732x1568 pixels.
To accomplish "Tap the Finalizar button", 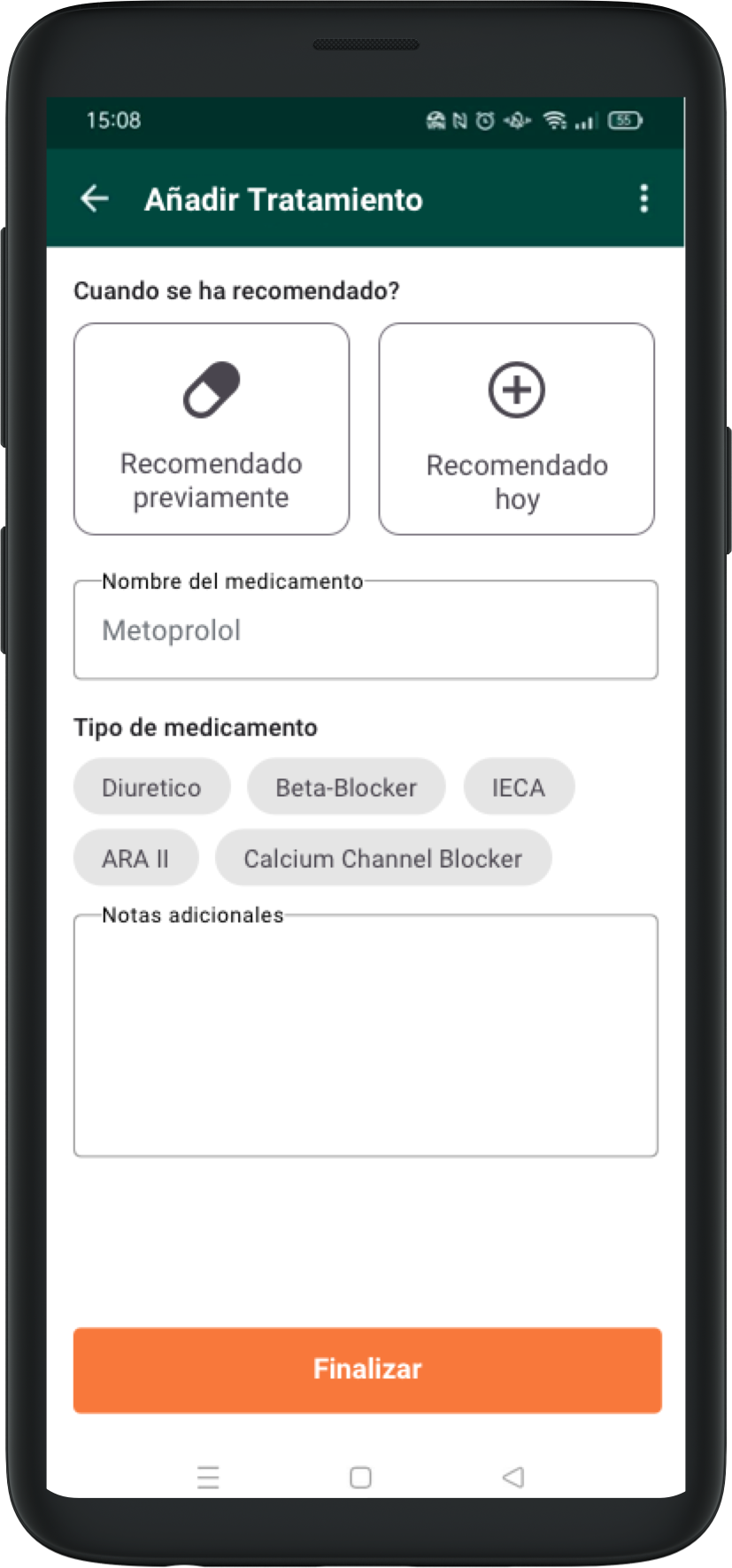I will (x=367, y=1369).
